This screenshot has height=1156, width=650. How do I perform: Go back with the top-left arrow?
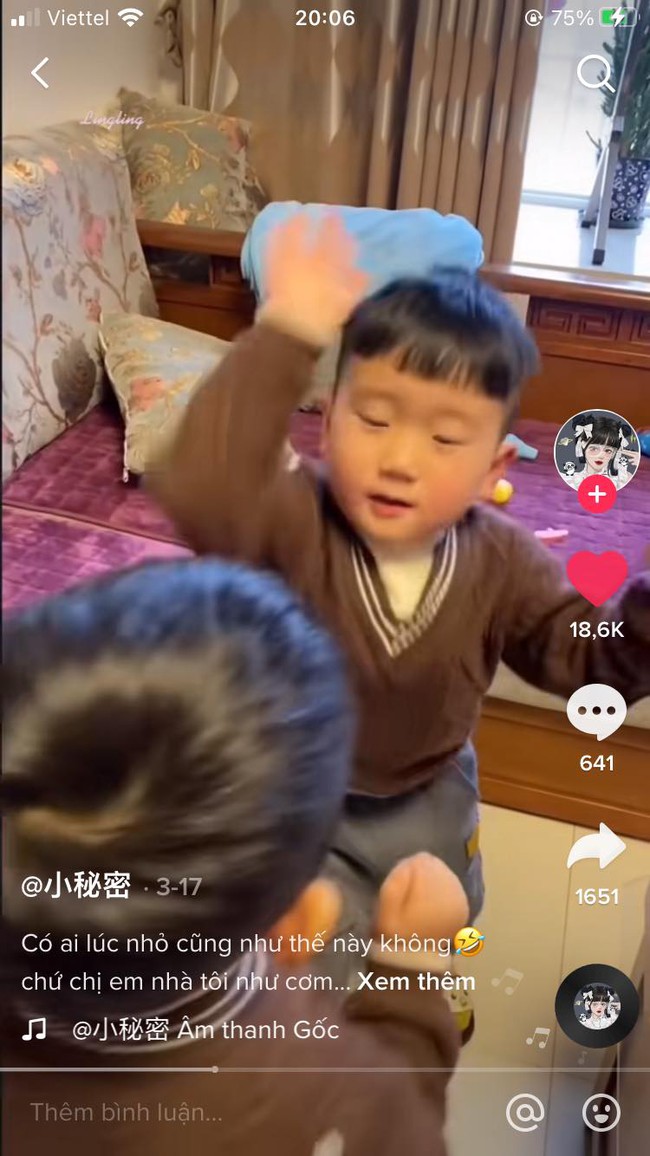coord(40,73)
